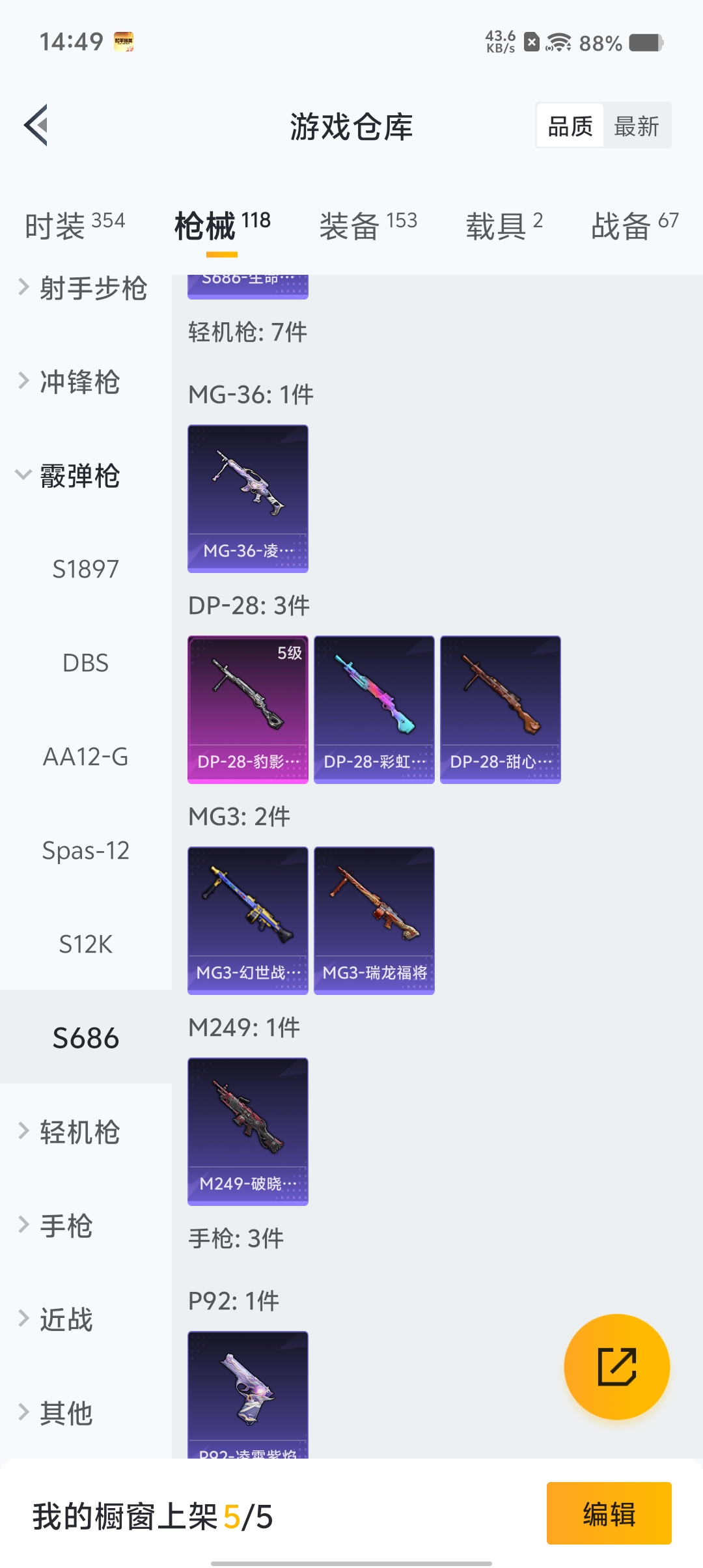
Task: Open the 载具 tab
Action: pyautogui.click(x=504, y=225)
